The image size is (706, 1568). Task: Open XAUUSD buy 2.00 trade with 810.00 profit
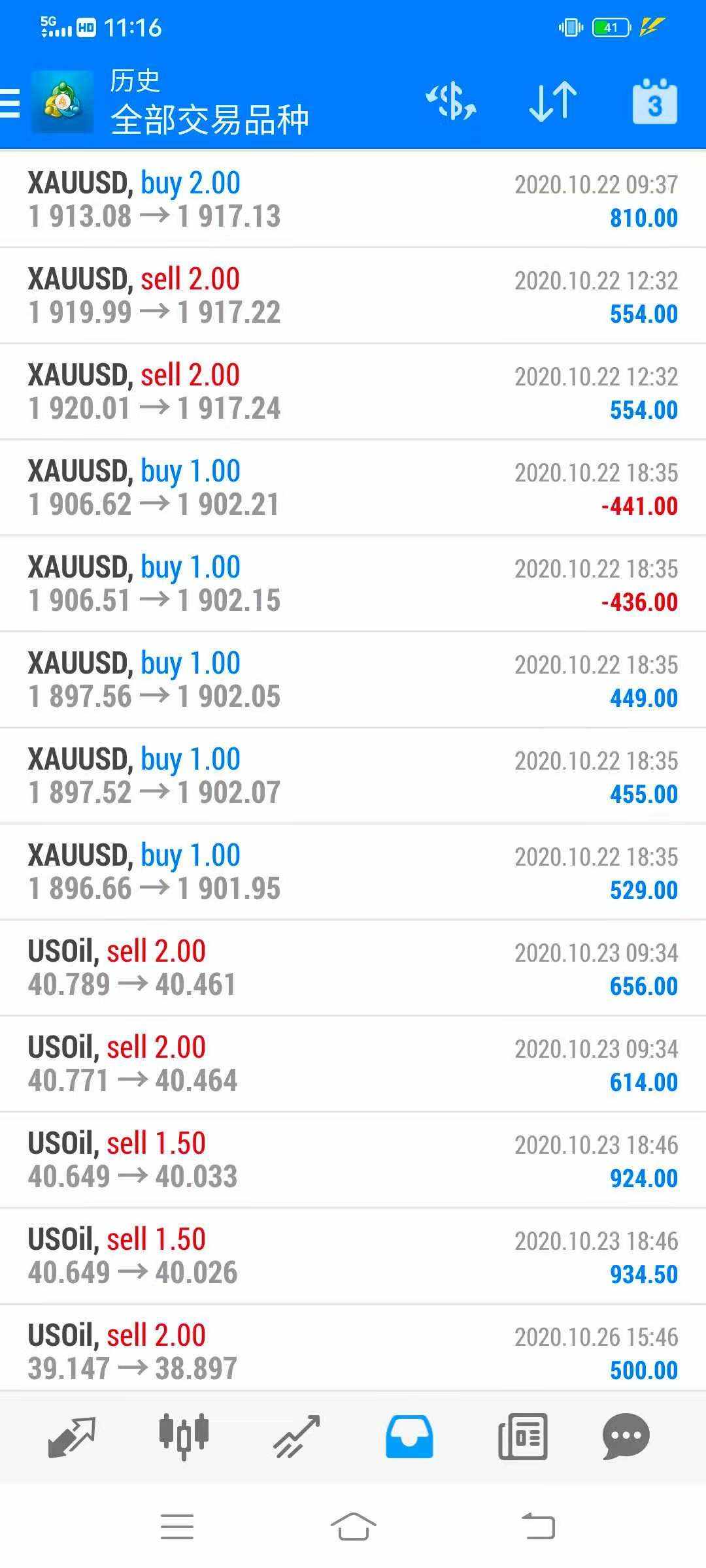click(353, 199)
